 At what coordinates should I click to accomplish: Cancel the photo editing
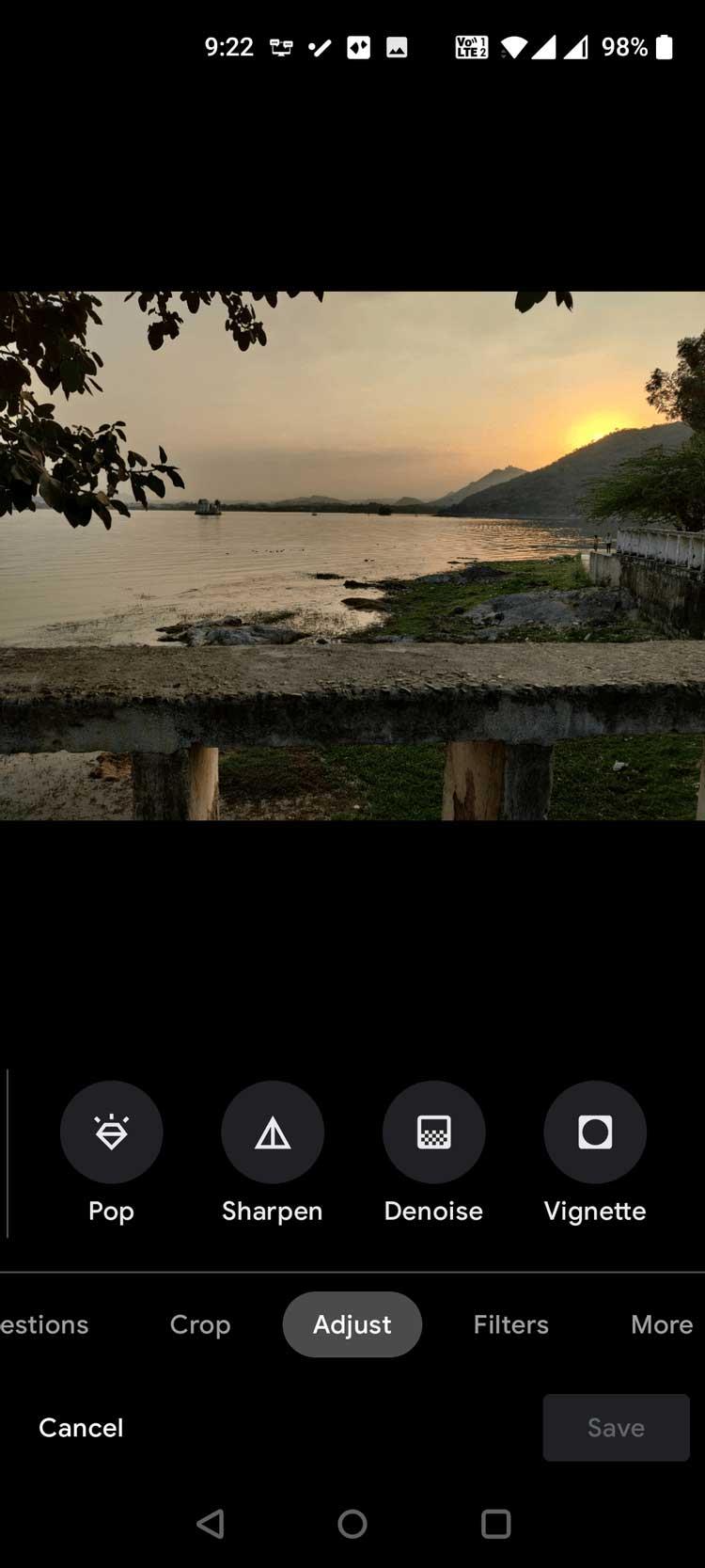click(81, 1428)
